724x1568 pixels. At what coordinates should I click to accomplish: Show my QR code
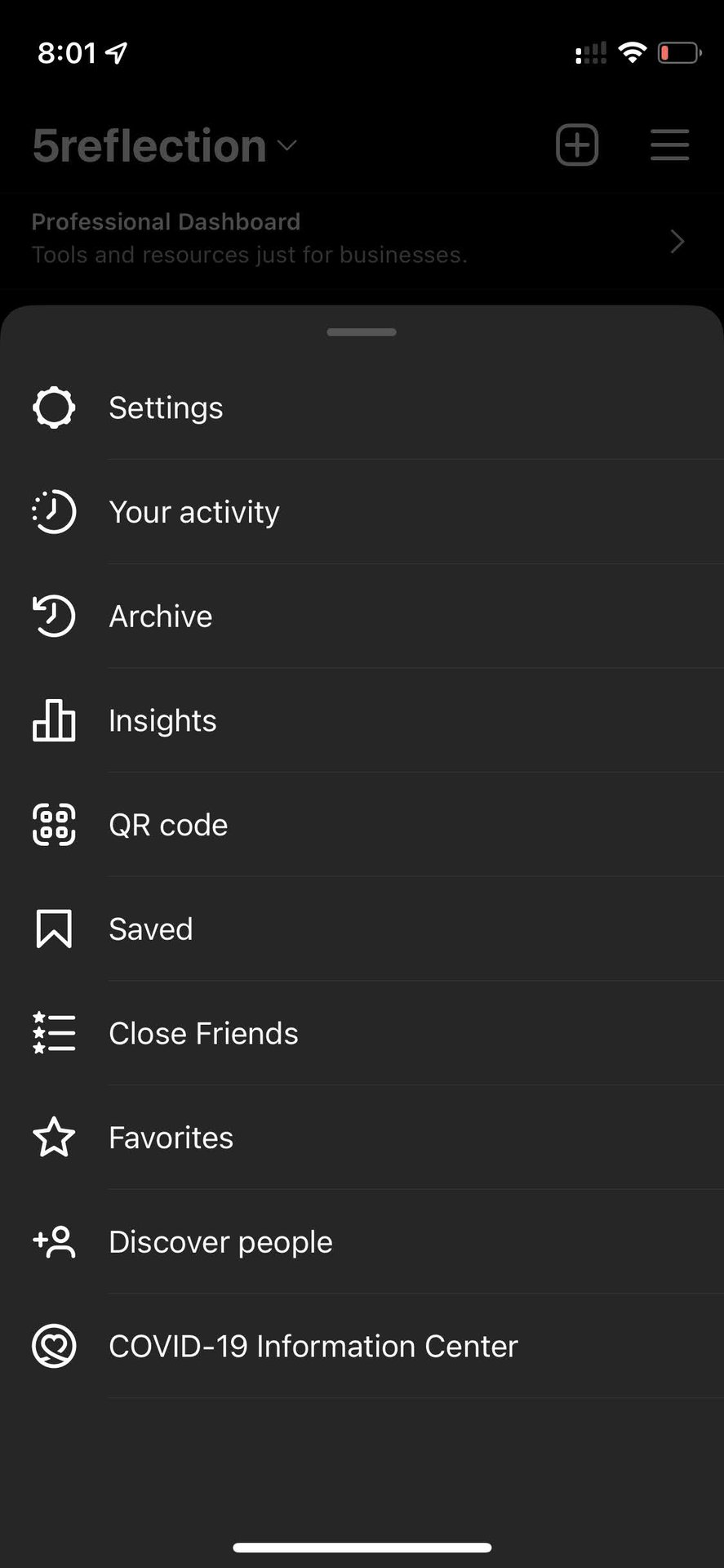coord(168,825)
